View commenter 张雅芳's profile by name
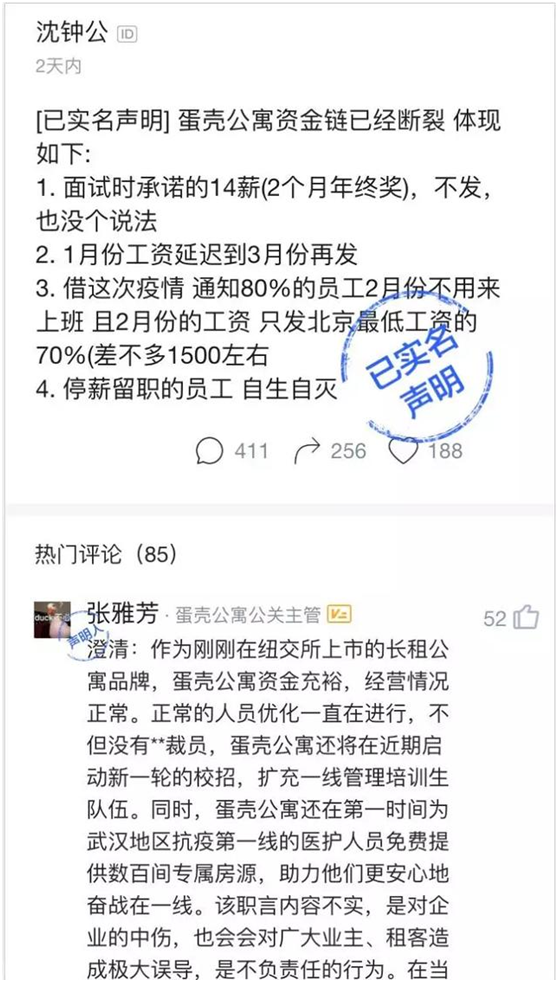Viewport: 558px width, 982px height. (123, 614)
